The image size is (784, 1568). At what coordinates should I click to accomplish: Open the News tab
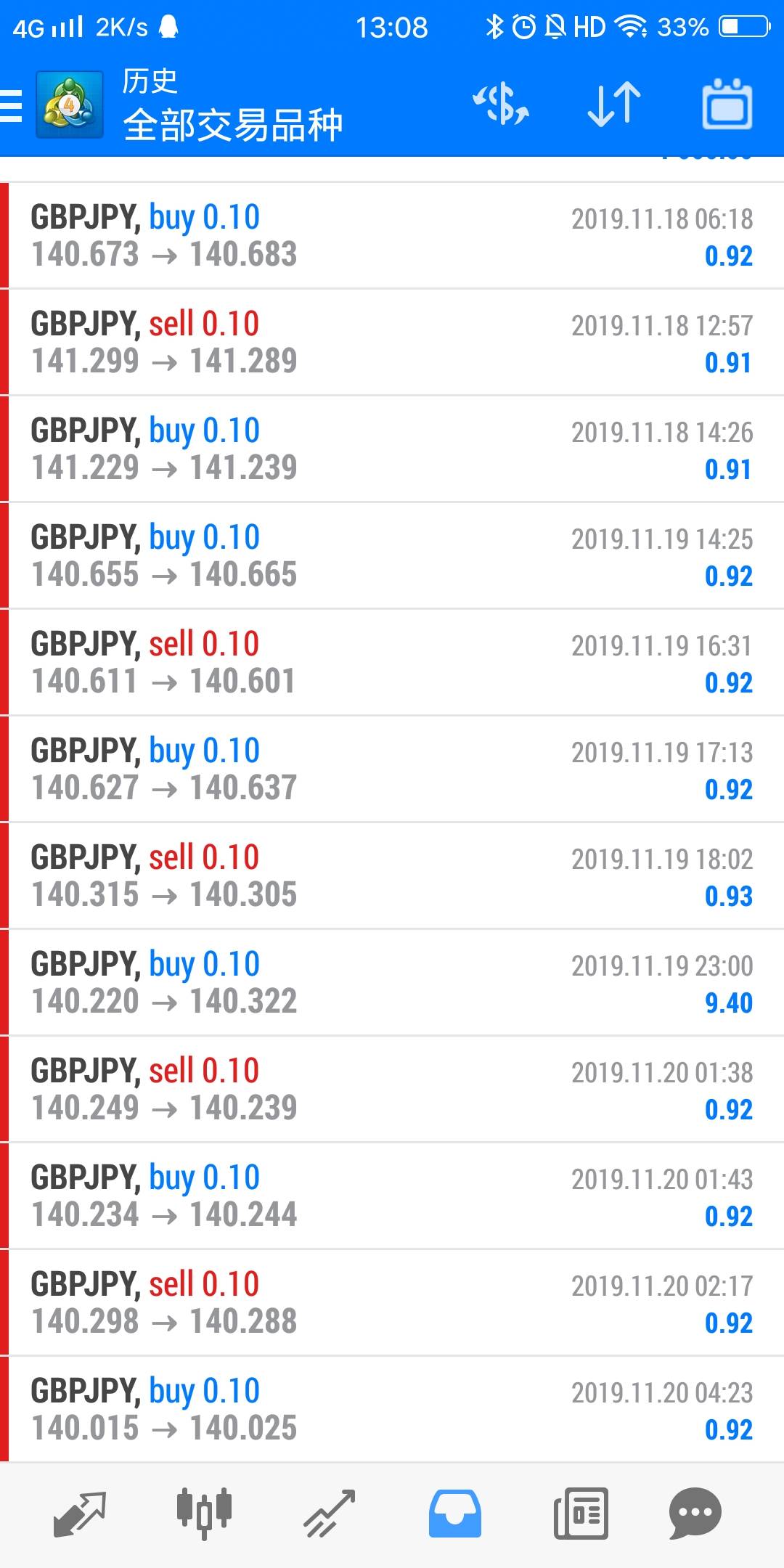[580, 1514]
